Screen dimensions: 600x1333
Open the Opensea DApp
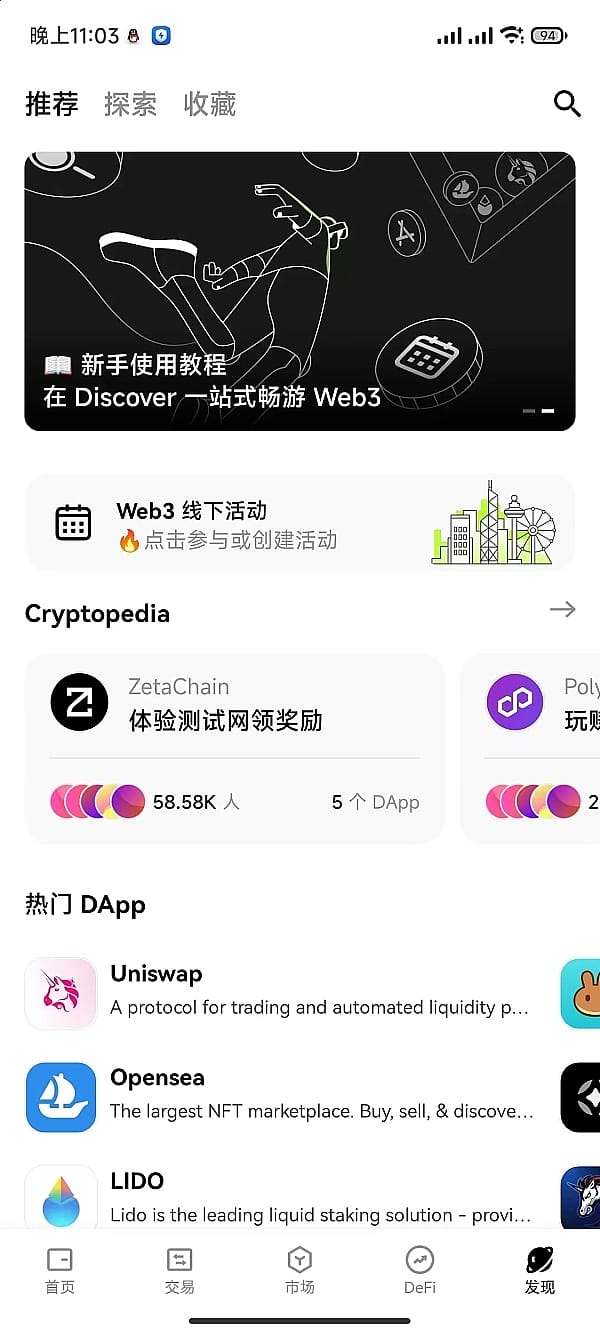[x=280, y=1094]
